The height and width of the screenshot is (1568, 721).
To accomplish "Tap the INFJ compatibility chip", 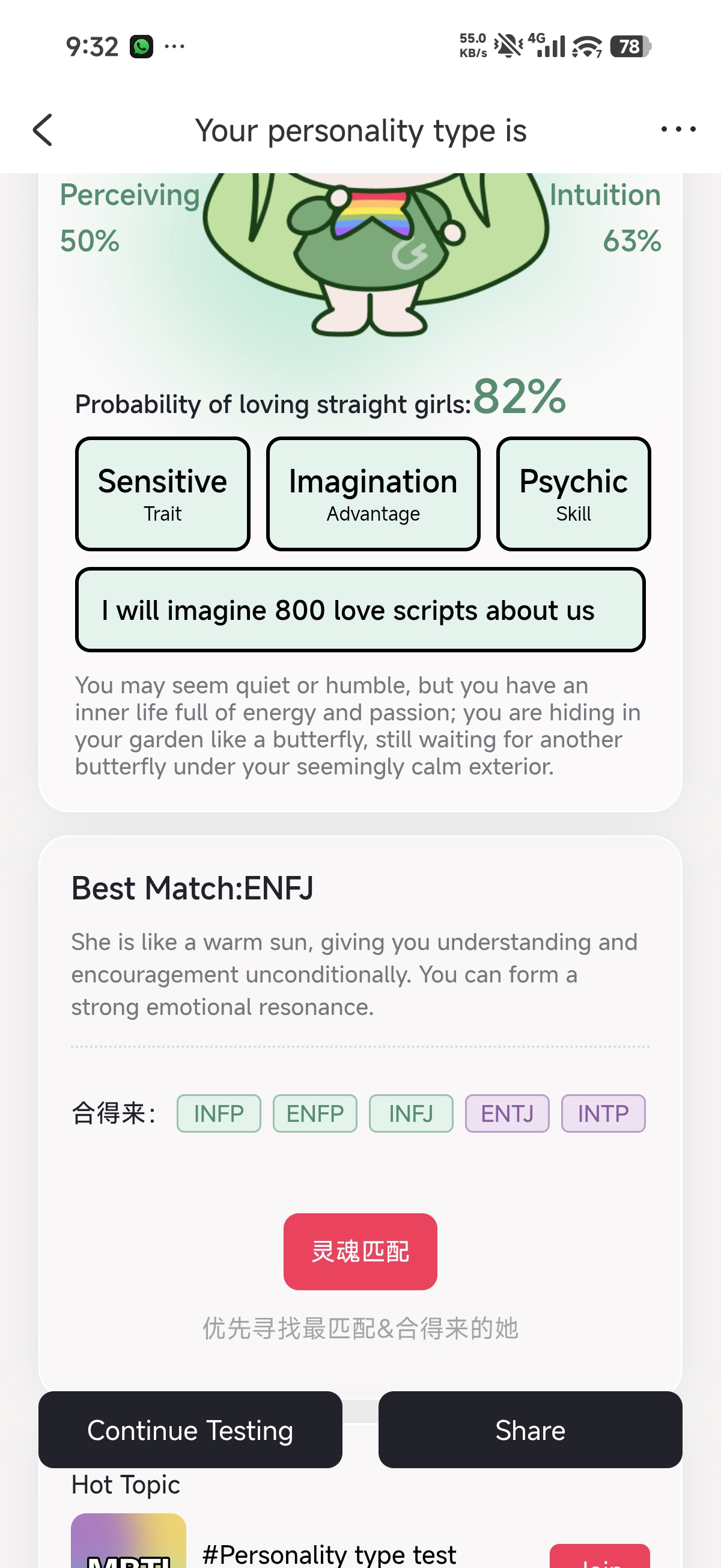I will click(412, 1113).
